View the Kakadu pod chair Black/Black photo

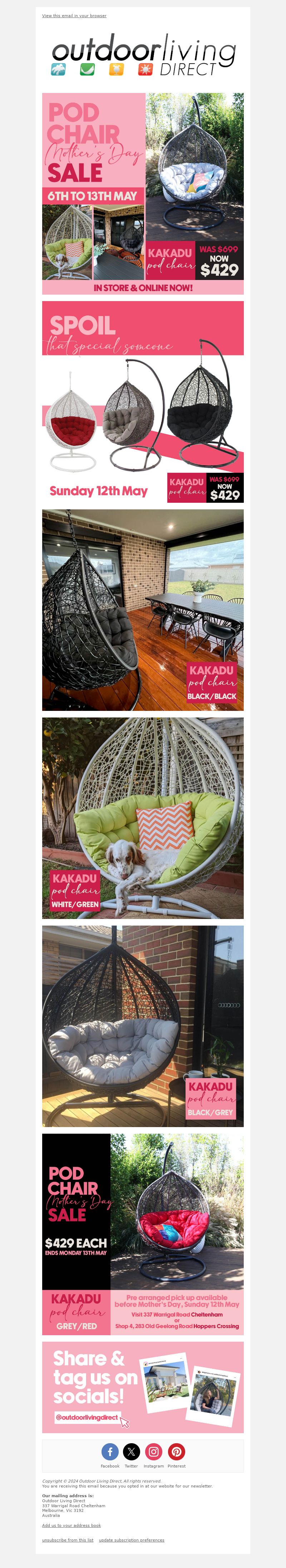pos(142,610)
